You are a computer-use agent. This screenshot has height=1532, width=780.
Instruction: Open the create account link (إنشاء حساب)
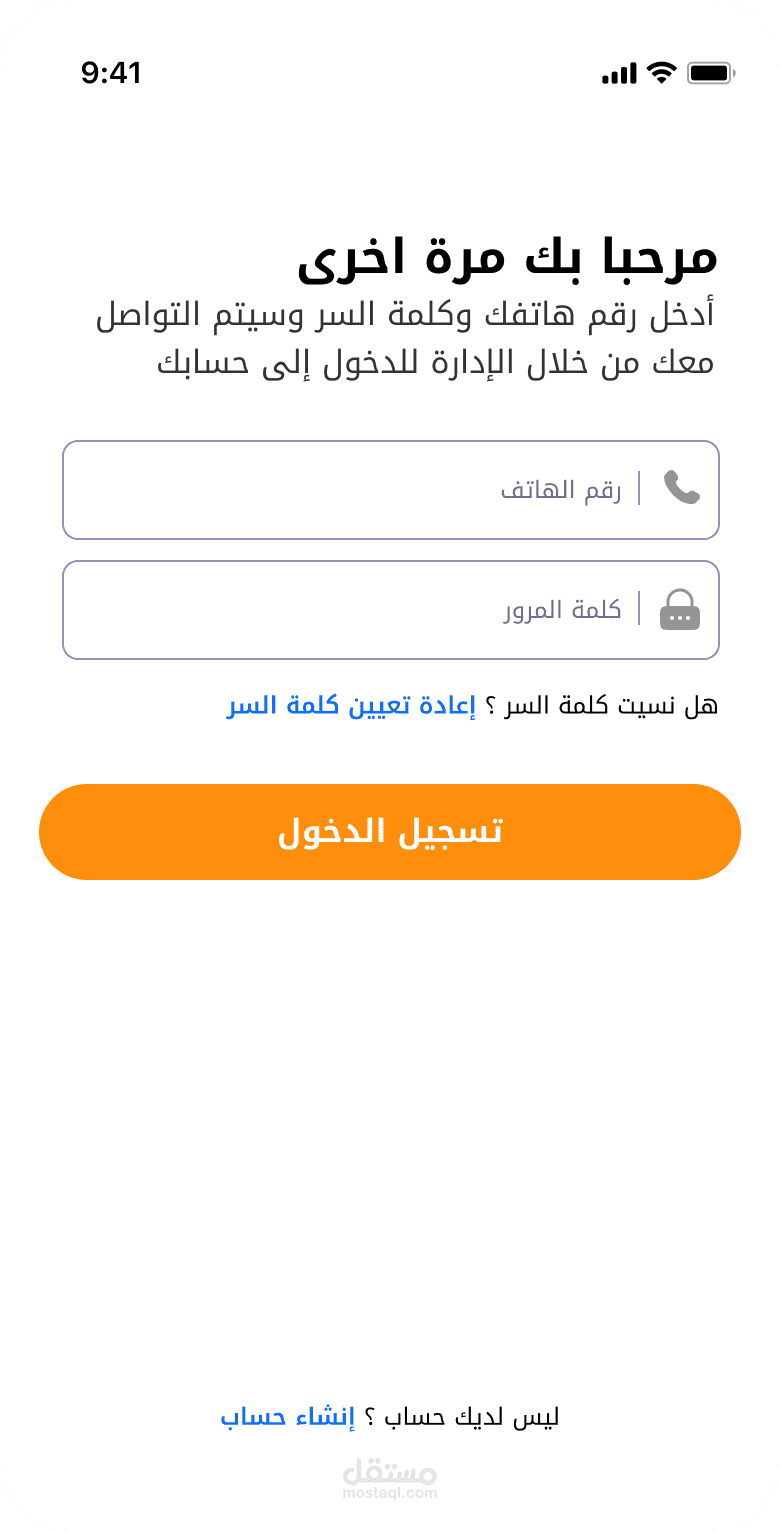[x=288, y=1417]
